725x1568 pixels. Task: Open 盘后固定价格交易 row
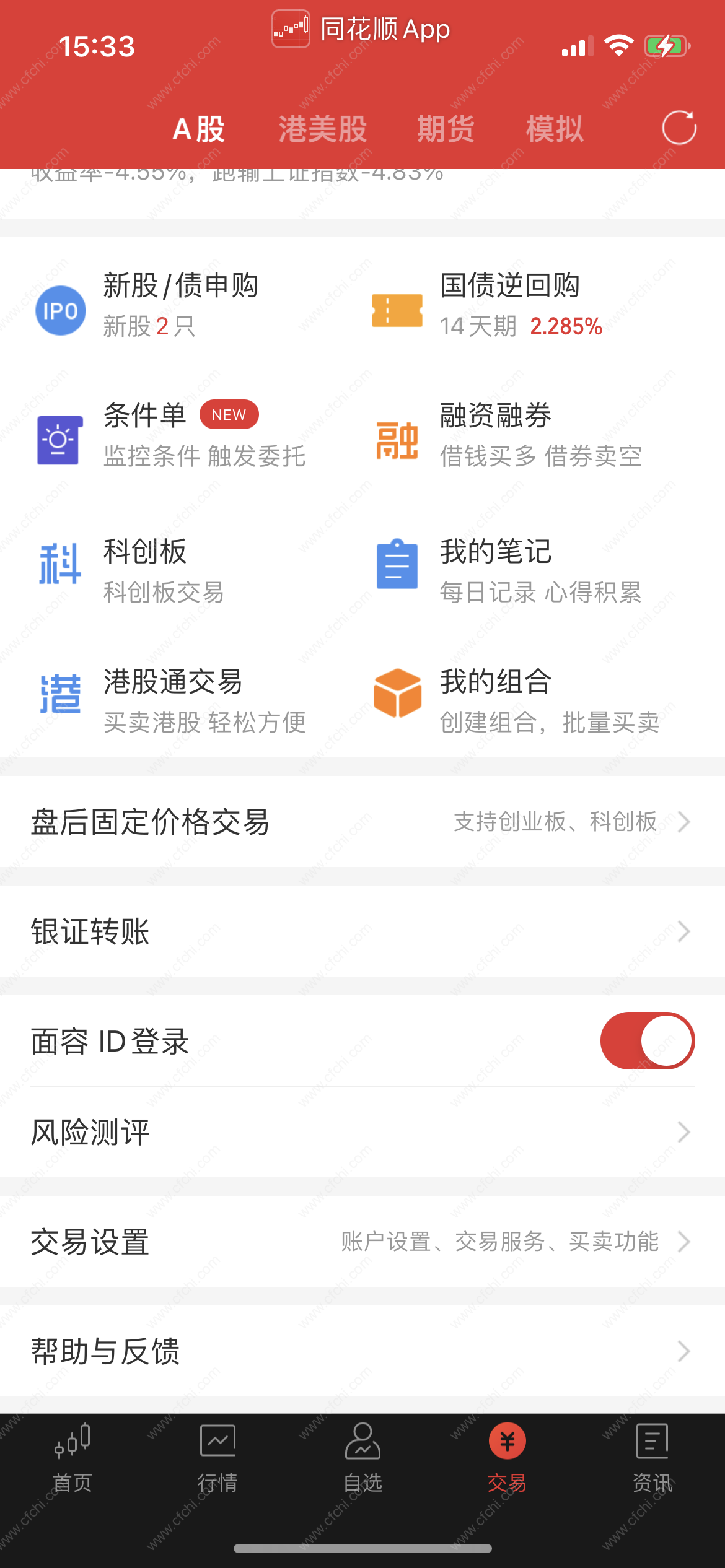coord(362,822)
